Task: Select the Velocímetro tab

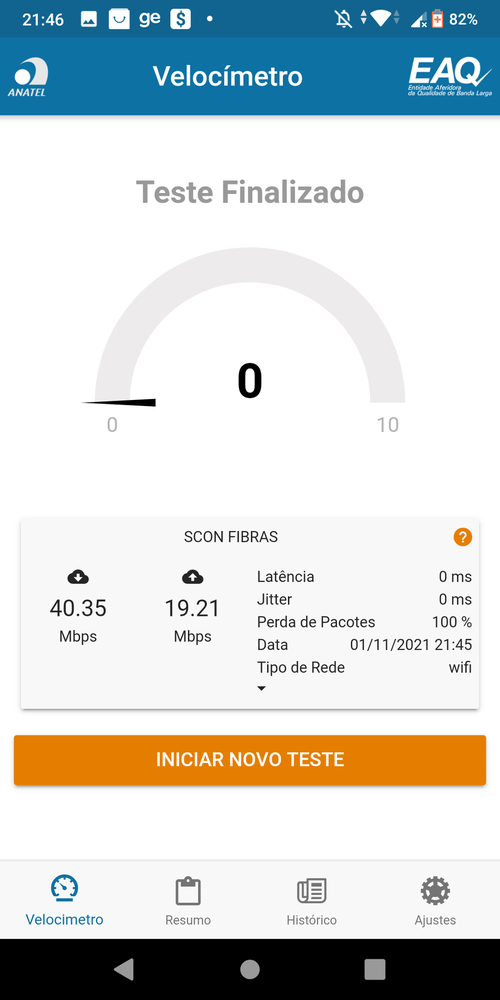Action: click(64, 901)
